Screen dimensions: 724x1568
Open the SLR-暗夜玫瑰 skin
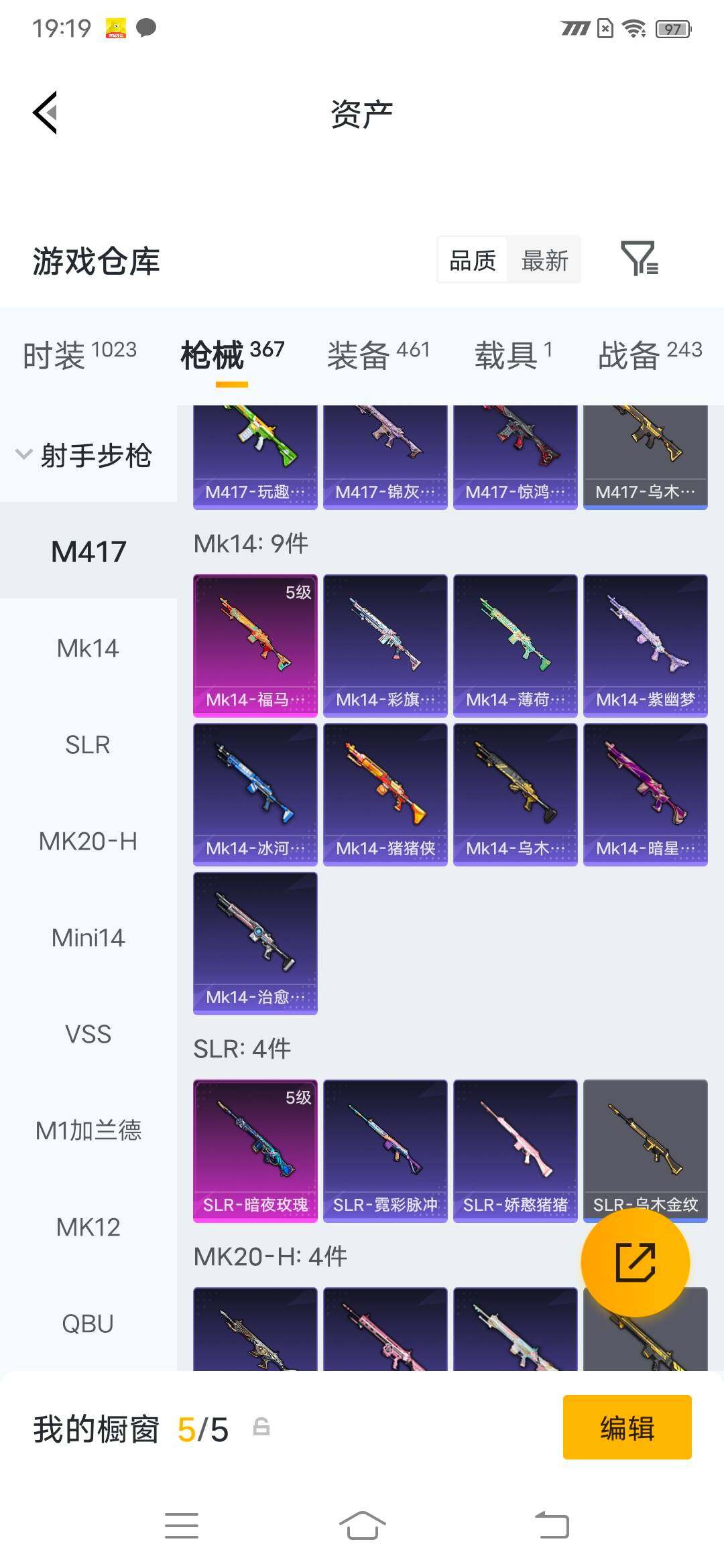(255, 1151)
